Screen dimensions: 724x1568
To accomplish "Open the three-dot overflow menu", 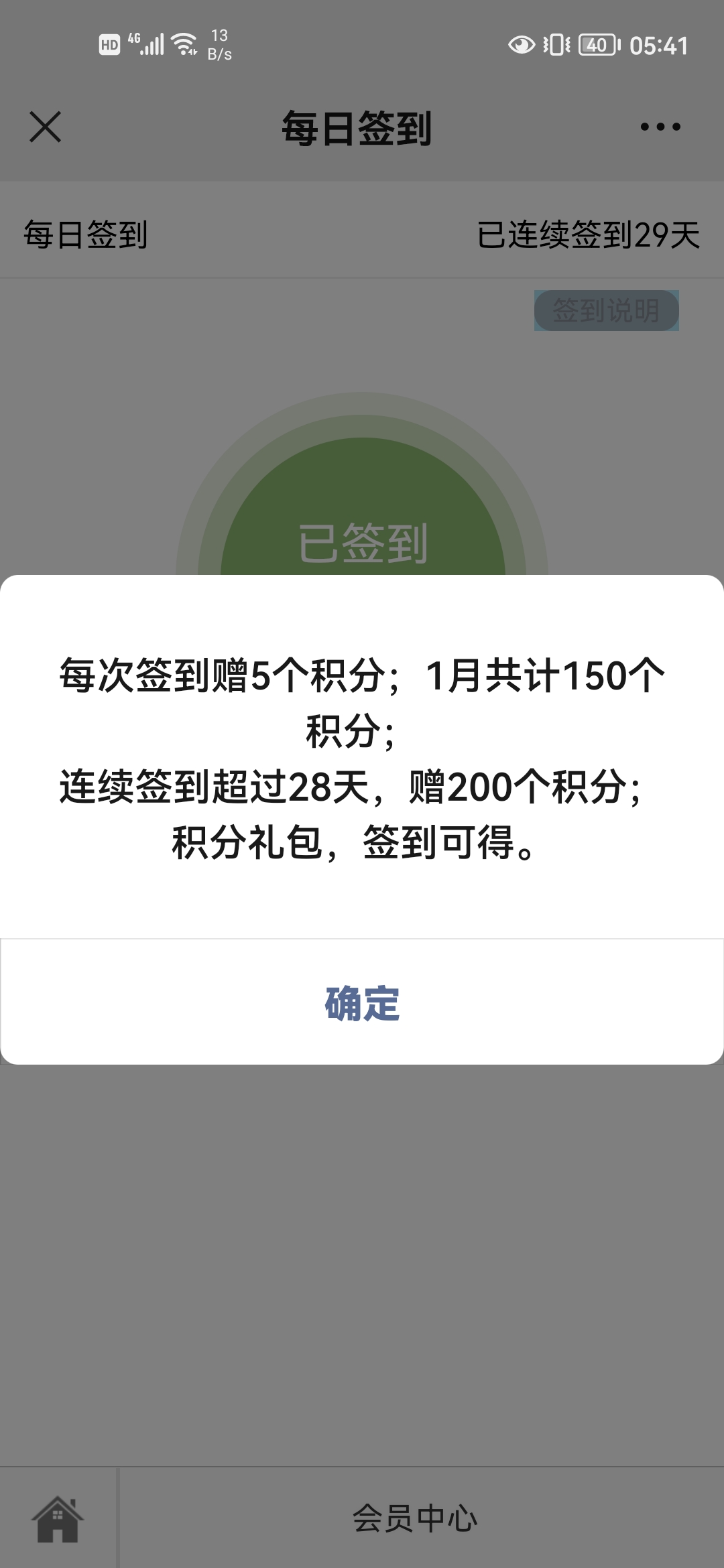I will (660, 127).
